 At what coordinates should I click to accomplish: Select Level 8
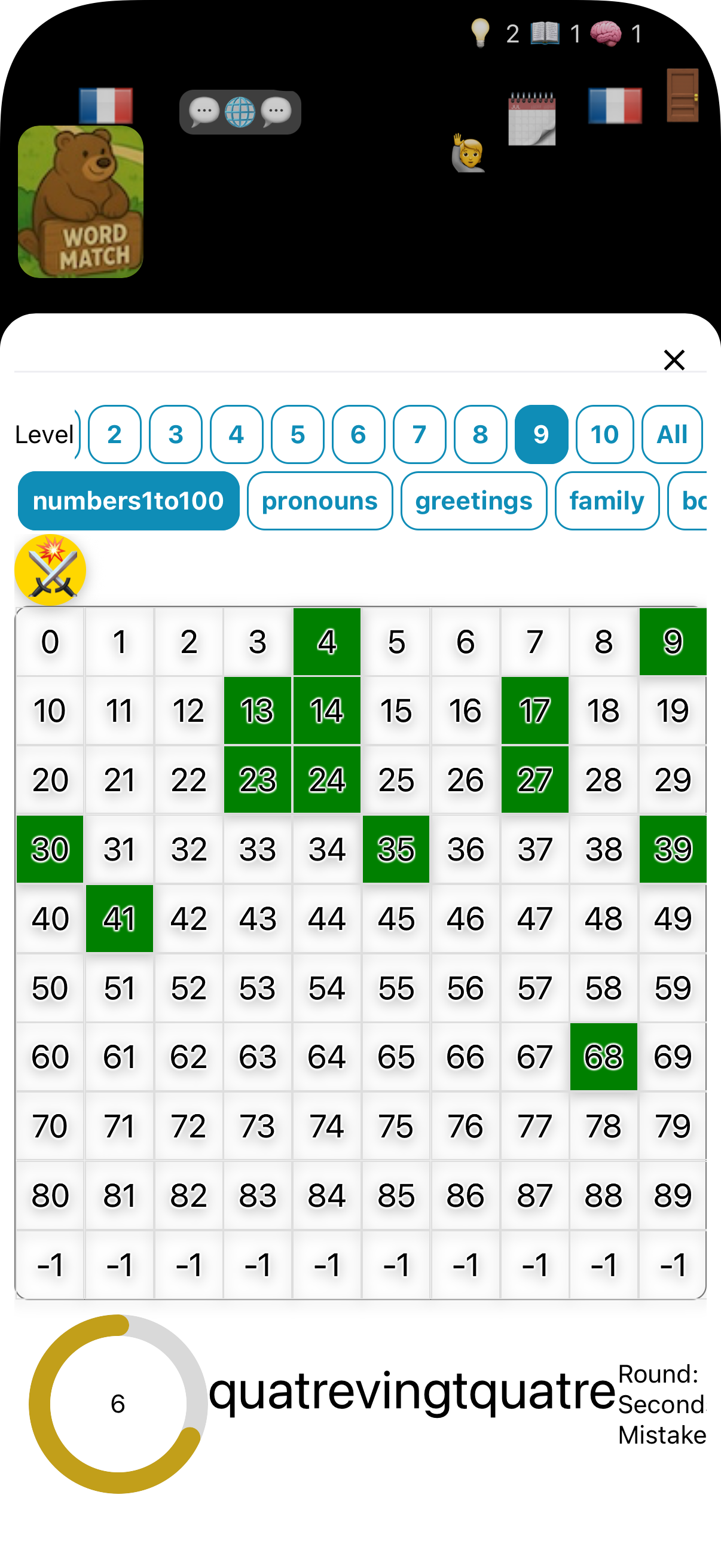(480, 435)
